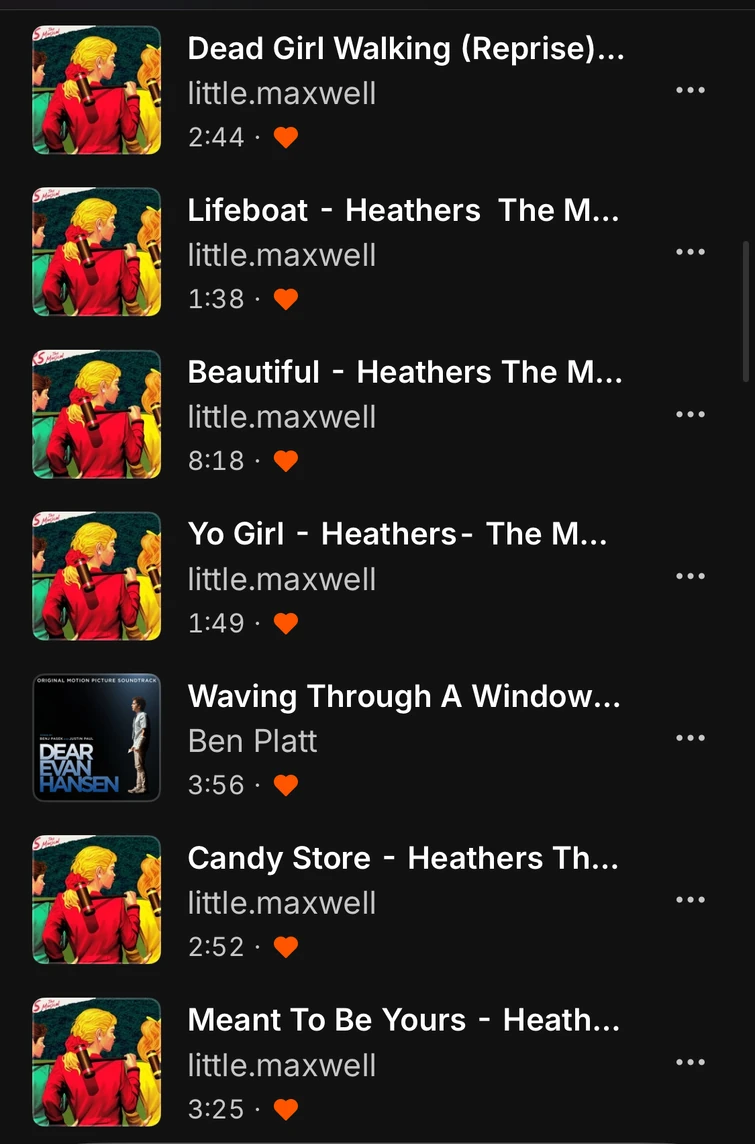The image size is (755, 1144).
Task: Open options for Waving Through A Window
Action: tap(690, 738)
